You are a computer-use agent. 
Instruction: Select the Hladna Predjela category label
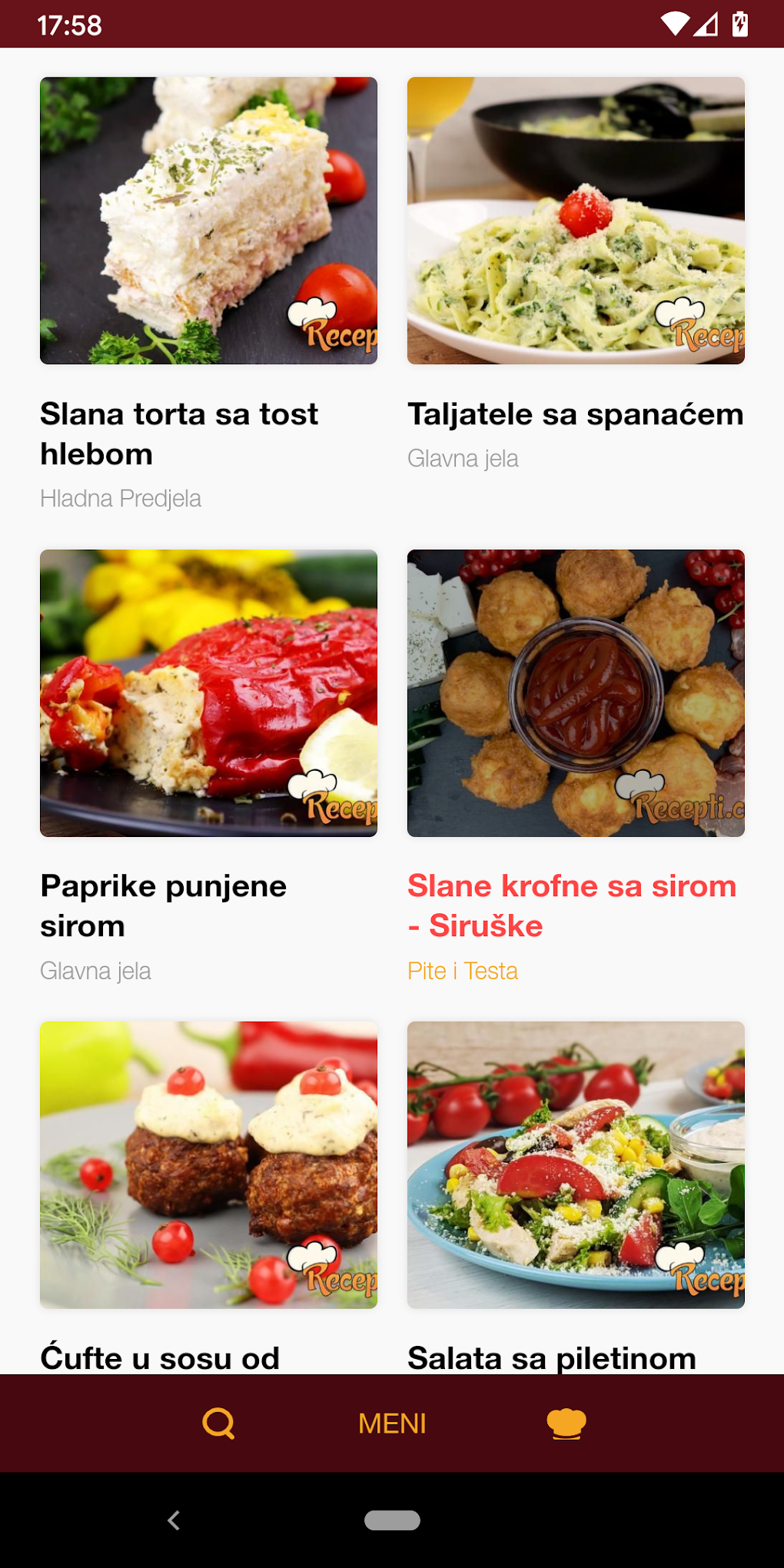click(x=121, y=499)
